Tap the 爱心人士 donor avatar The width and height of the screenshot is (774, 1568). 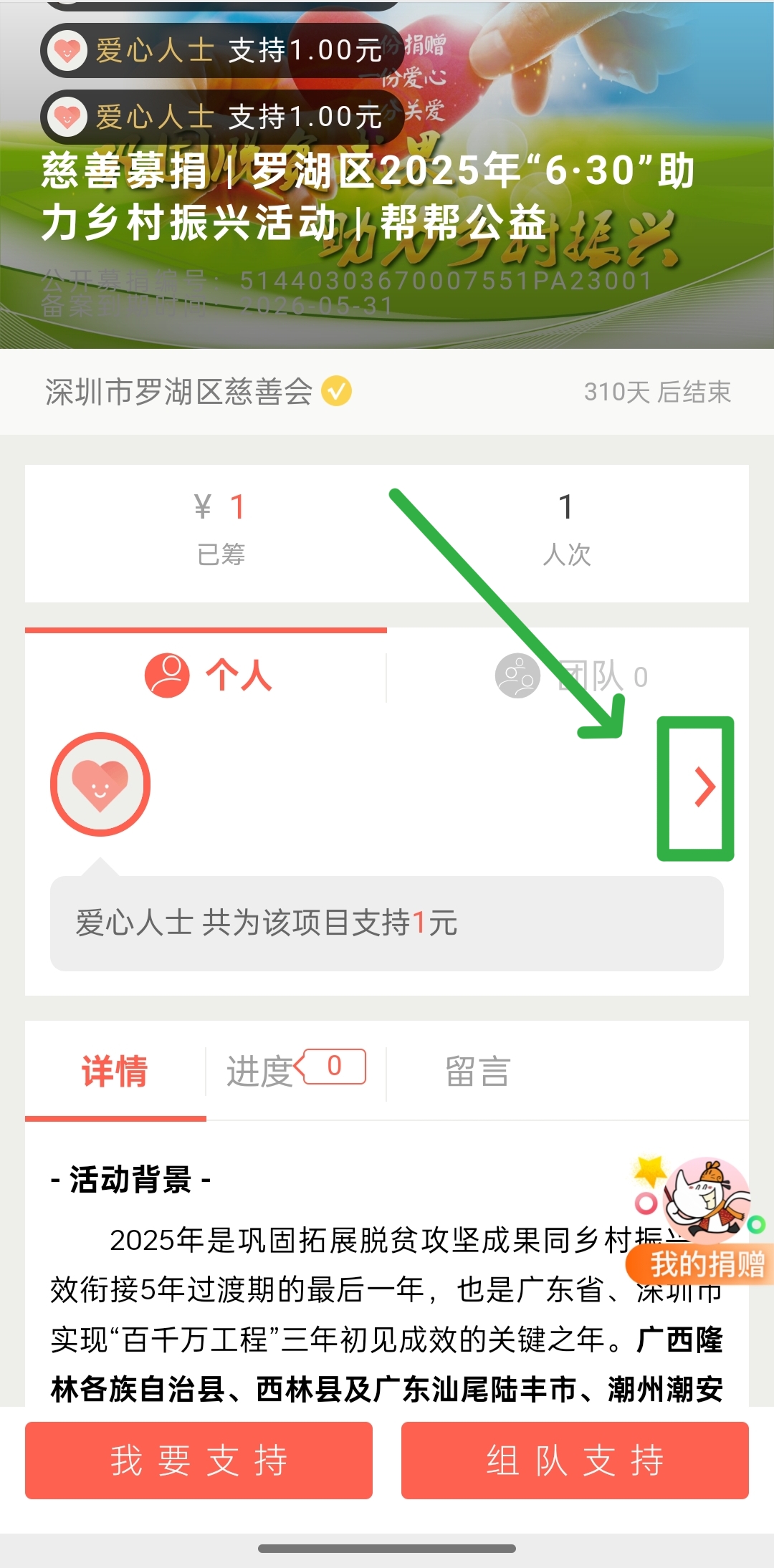(x=100, y=784)
